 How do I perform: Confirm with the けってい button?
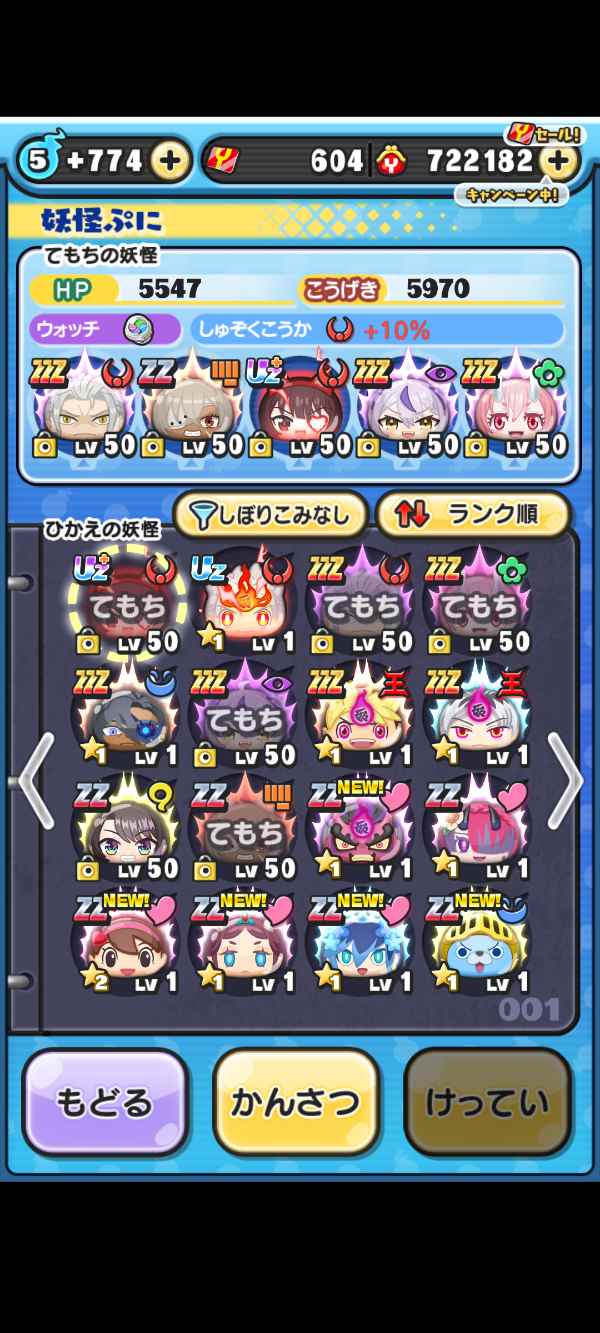[487, 1101]
